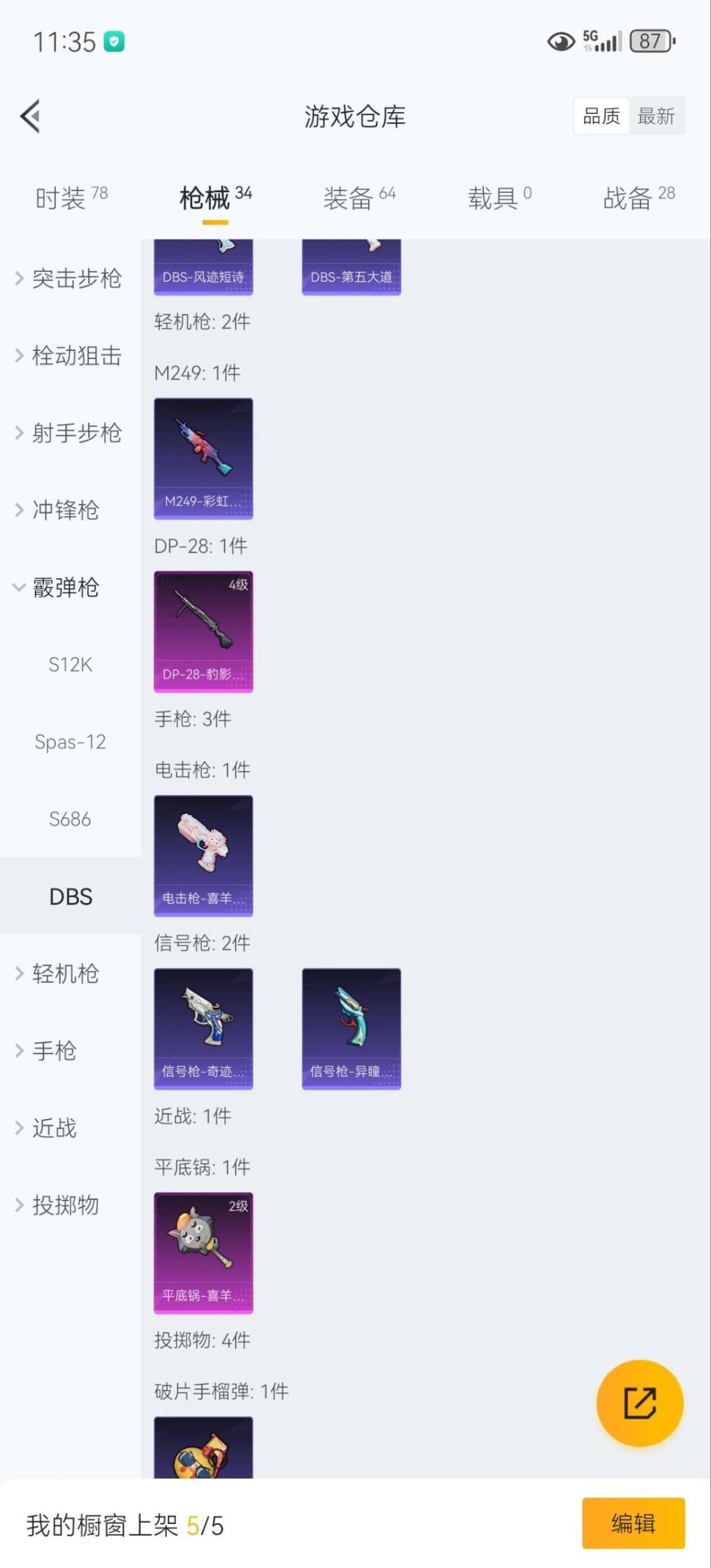Expand the 突击步枪 category
Screen dimensions: 711x1568
click(x=76, y=279)
